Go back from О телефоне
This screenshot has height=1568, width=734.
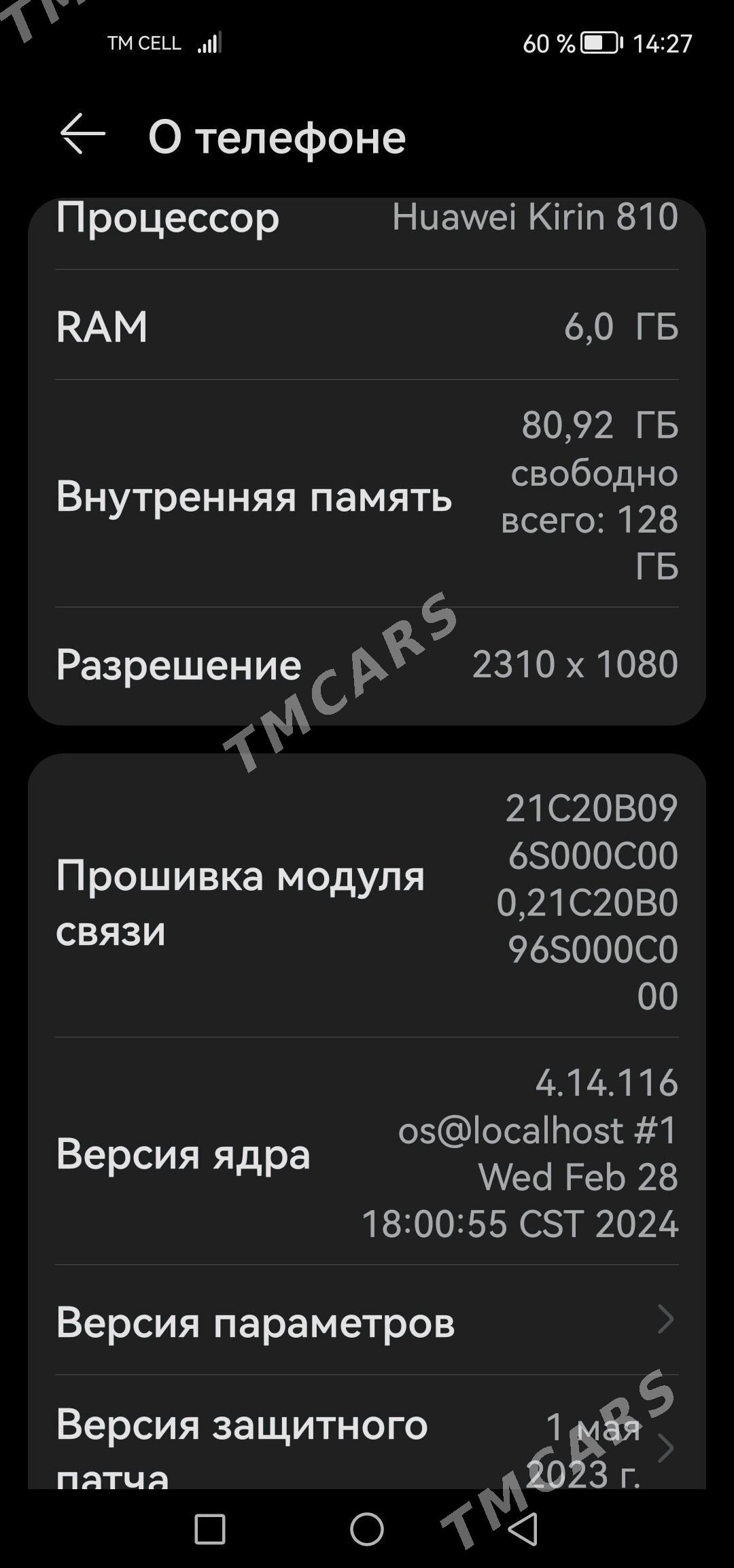point(83,134)
